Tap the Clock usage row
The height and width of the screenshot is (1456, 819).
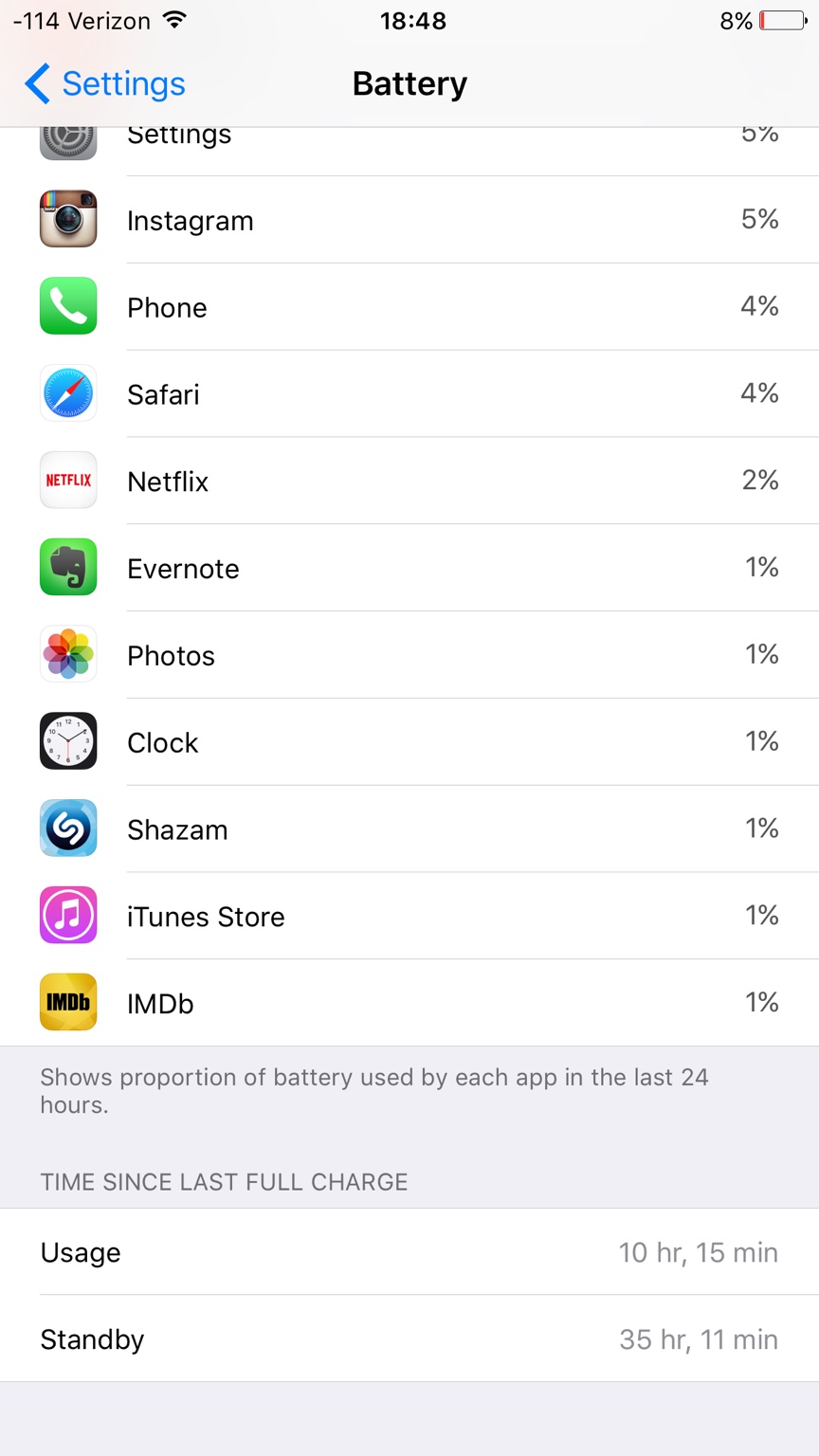(409, 742)
